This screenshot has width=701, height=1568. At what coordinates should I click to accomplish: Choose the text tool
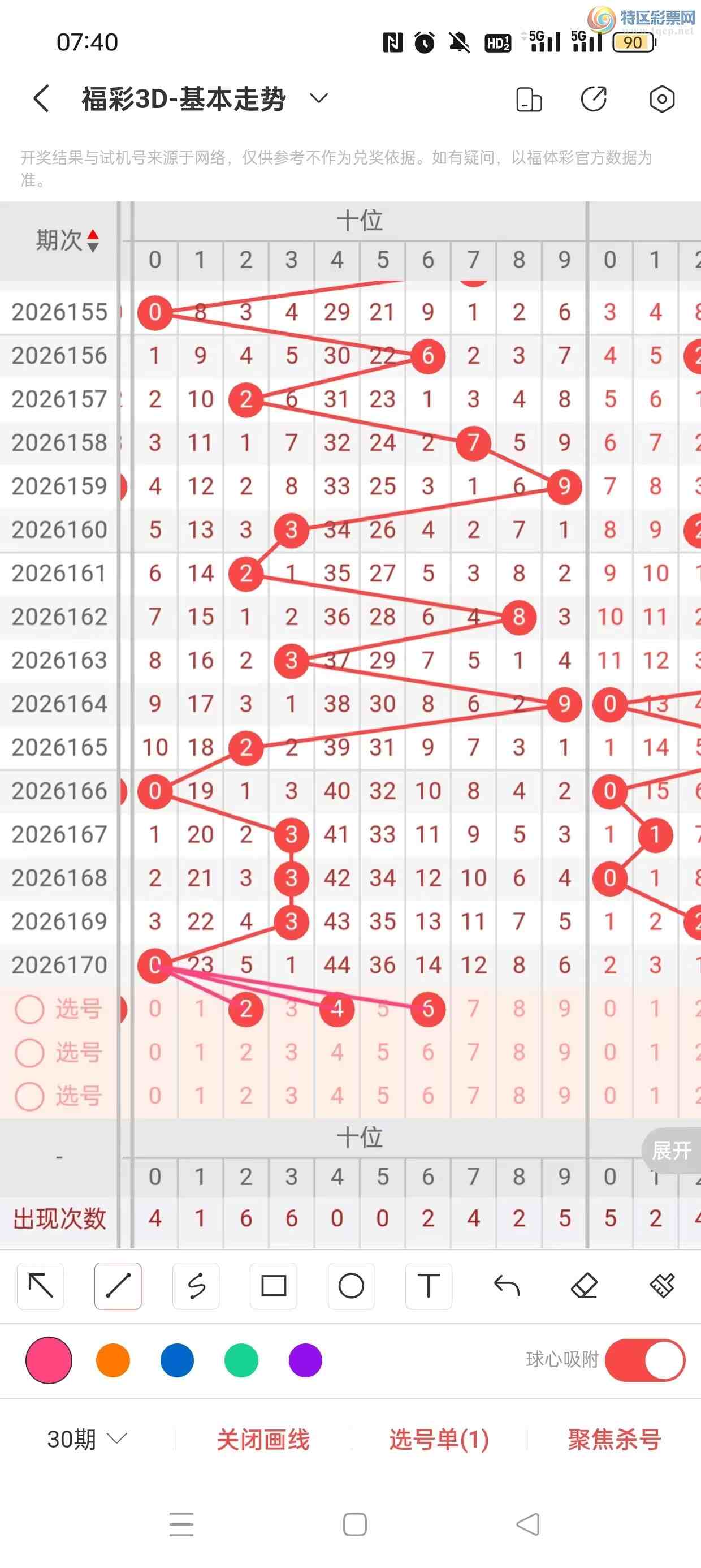(x=429, y=1286)
